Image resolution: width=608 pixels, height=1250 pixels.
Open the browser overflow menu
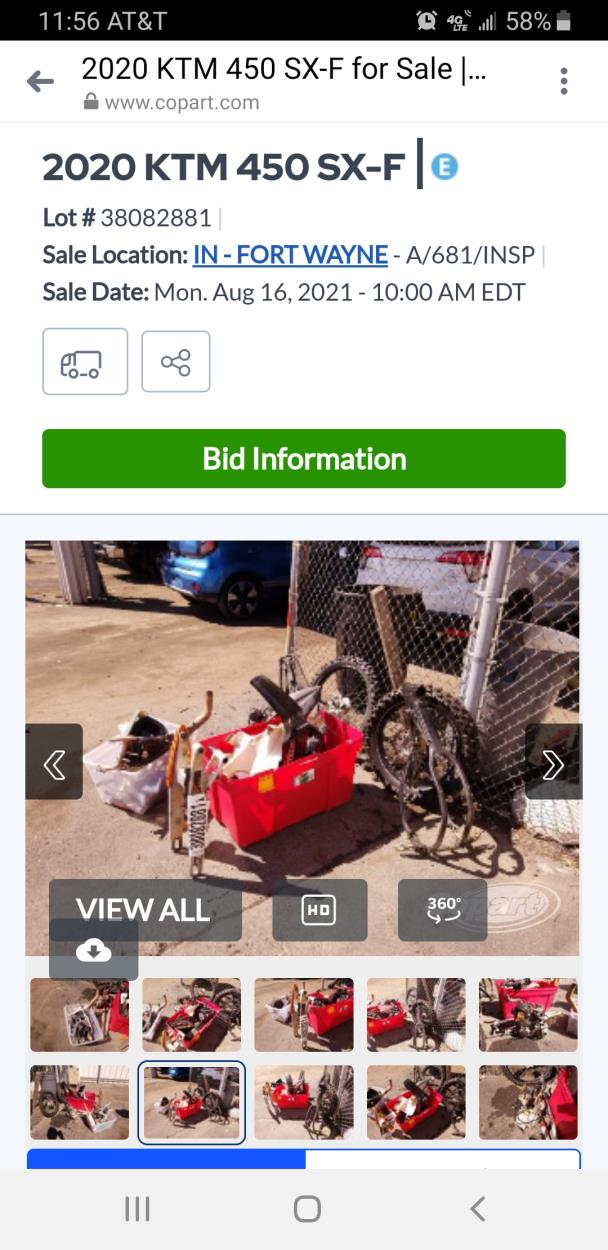pos(564,82)
